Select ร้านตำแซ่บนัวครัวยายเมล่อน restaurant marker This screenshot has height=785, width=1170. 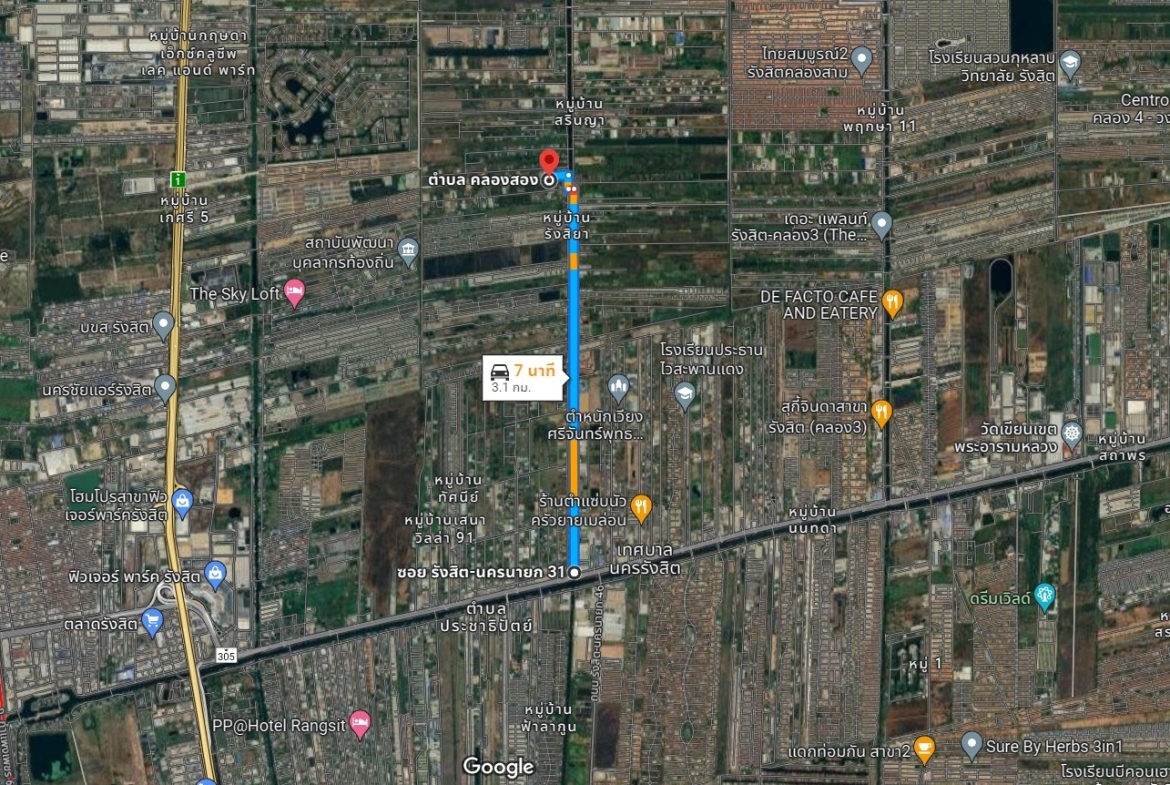coord(641,508)
